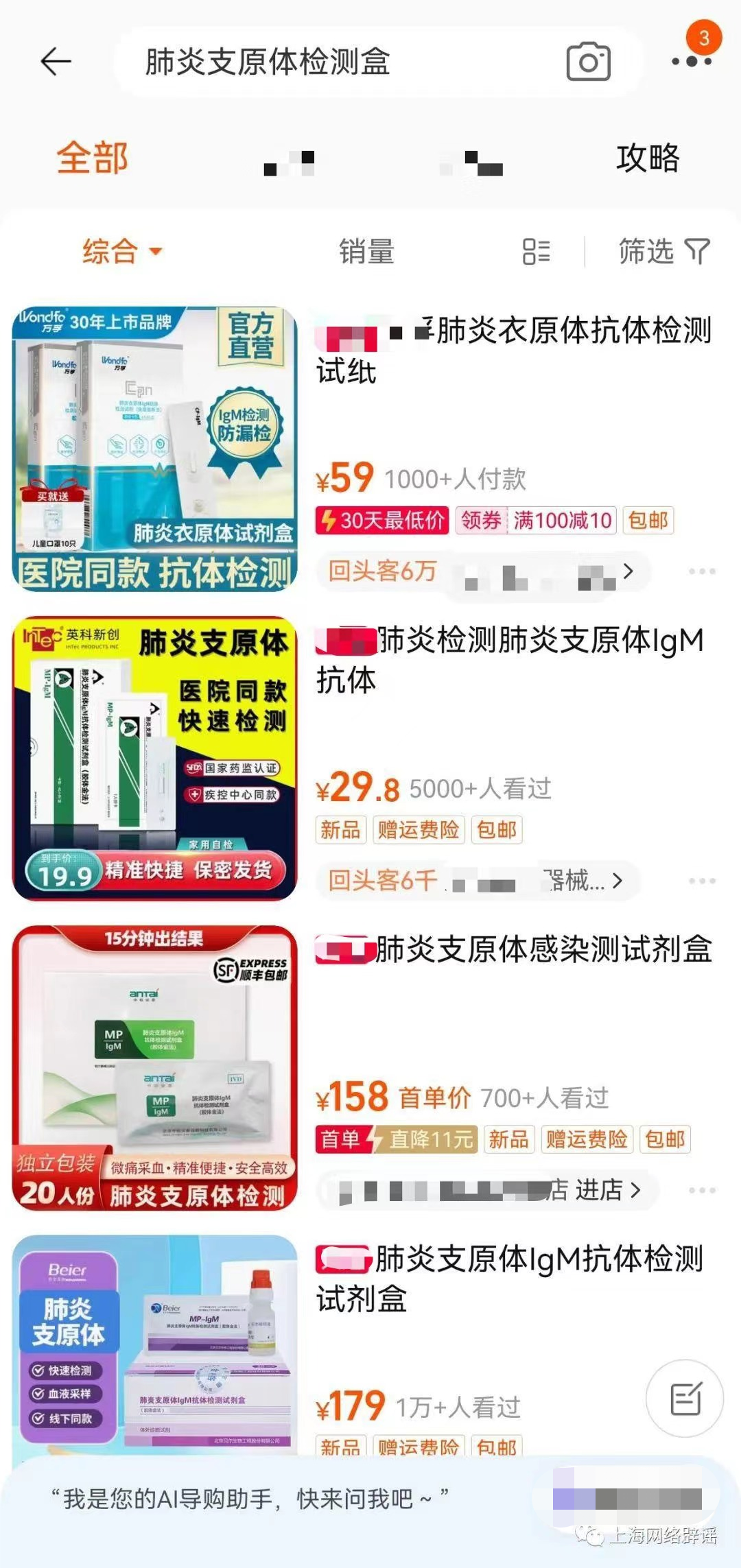
Task: Toggle the list layout view icon
Action: [x=536, y=252]
